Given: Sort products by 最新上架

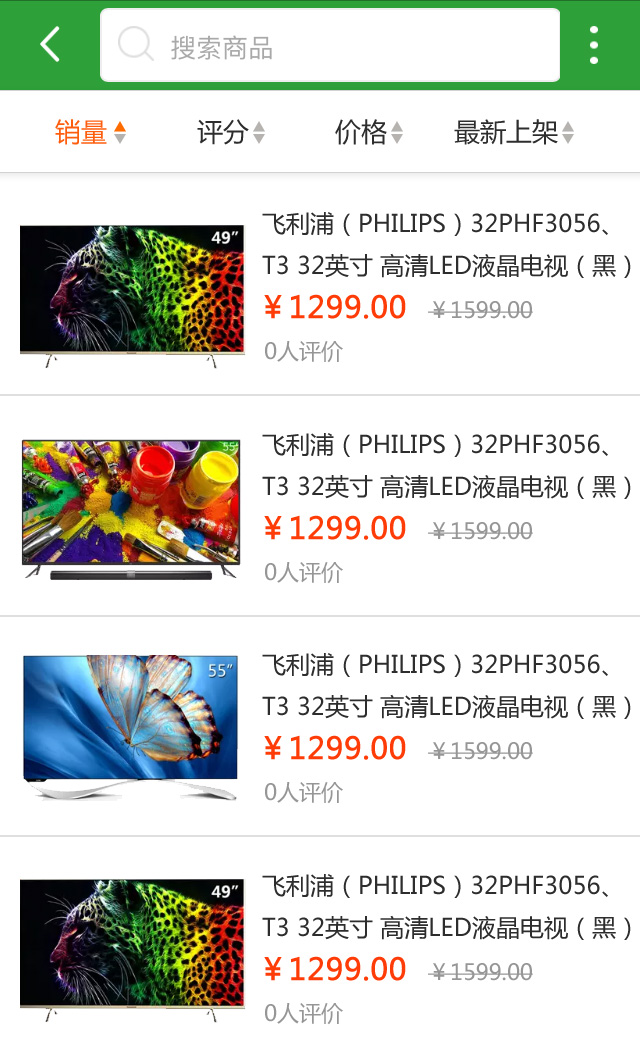Looking at the screenshot, I should click(514, 132).
